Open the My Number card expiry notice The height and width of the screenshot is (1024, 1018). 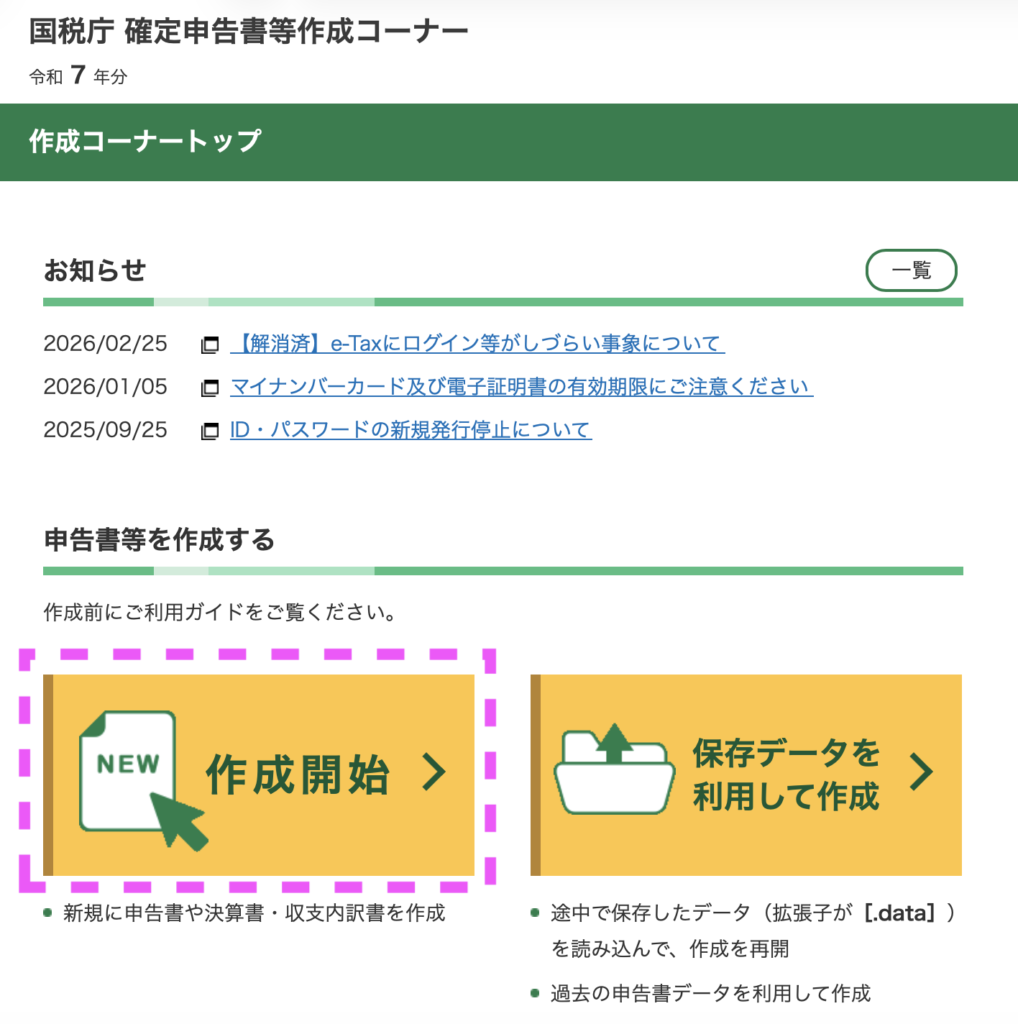click(521, 387)
